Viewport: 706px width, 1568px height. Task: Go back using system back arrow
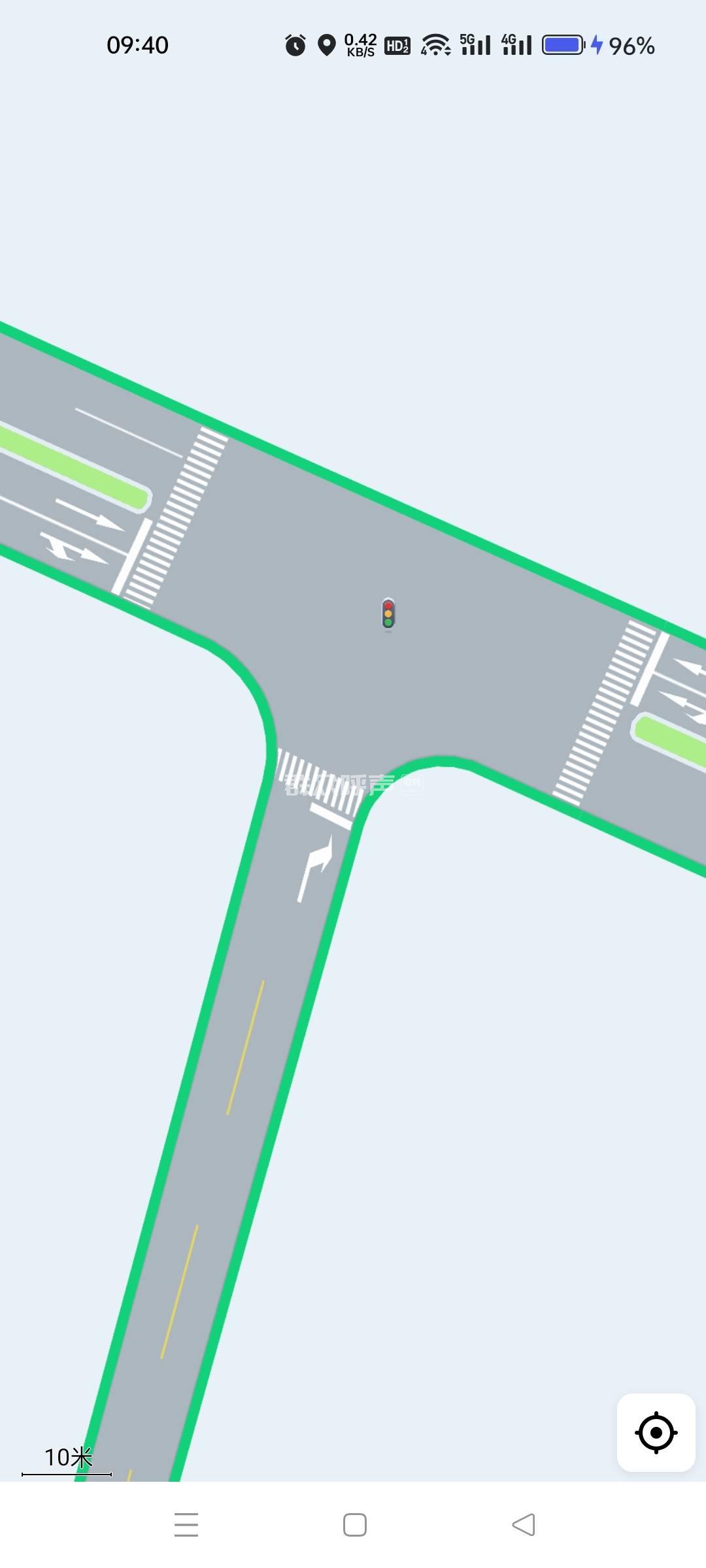click(x=523, y=1525)
